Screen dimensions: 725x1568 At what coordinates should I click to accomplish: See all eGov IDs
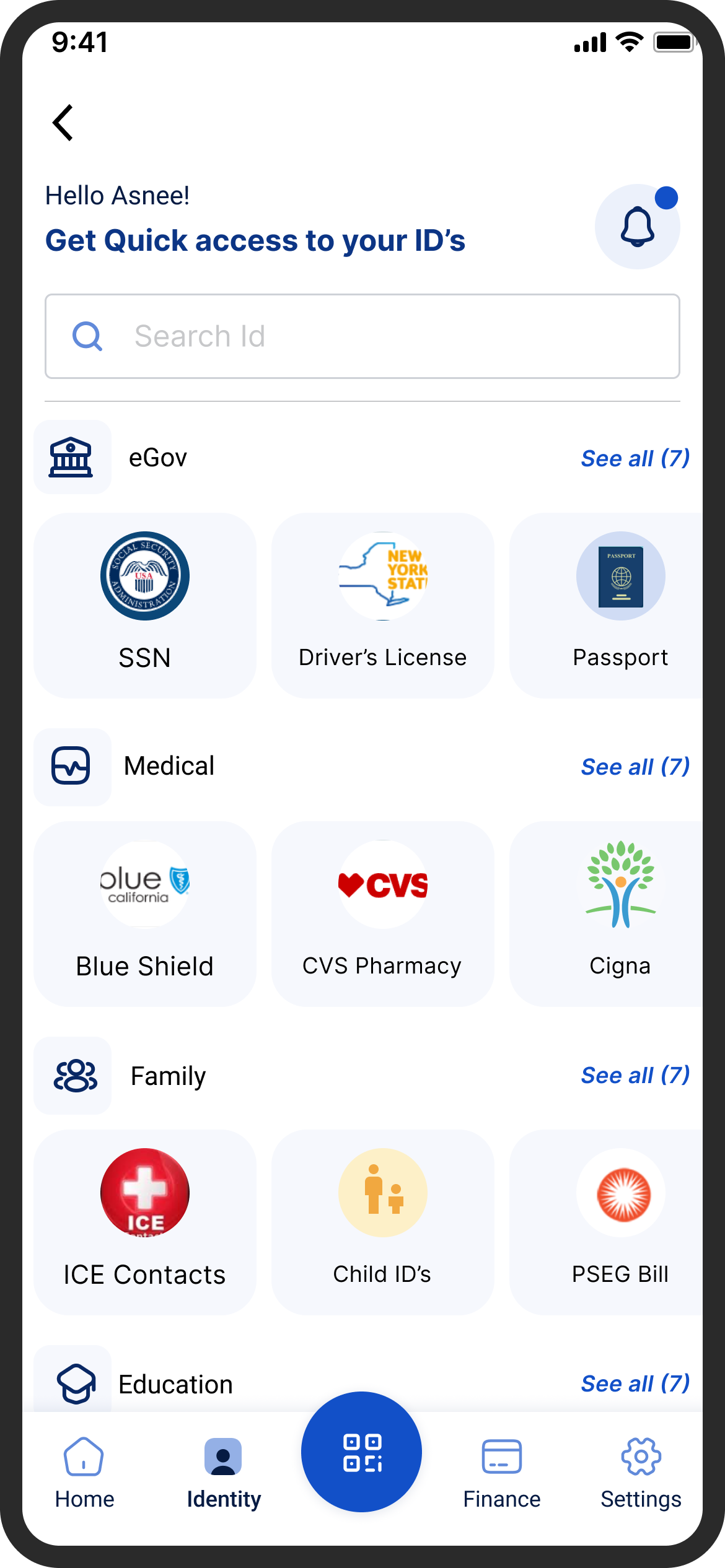pyautogui.click(x=635, y=458)
